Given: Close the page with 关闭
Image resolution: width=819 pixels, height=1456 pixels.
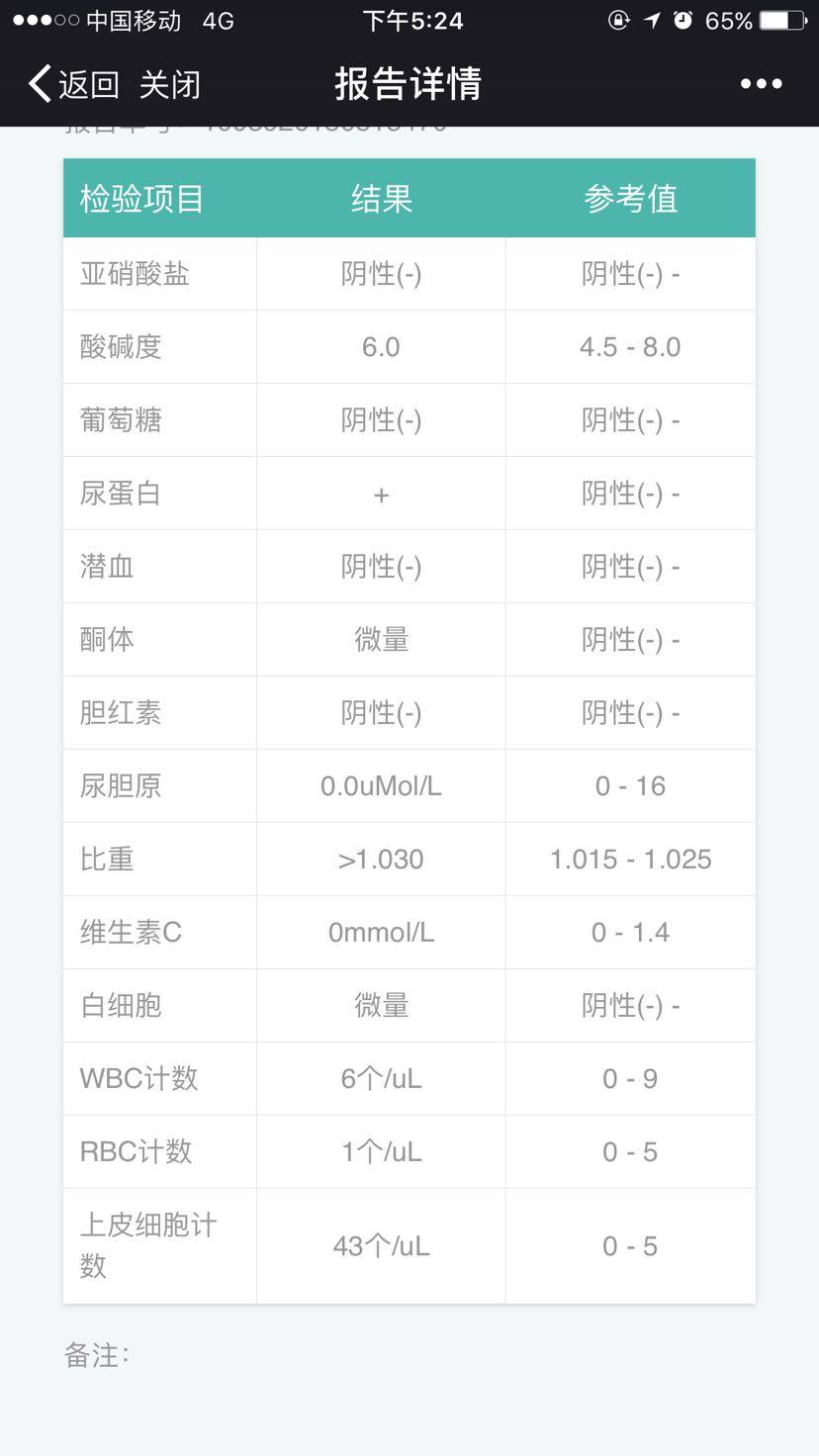Looking at the screenshot, I should 169,84.
